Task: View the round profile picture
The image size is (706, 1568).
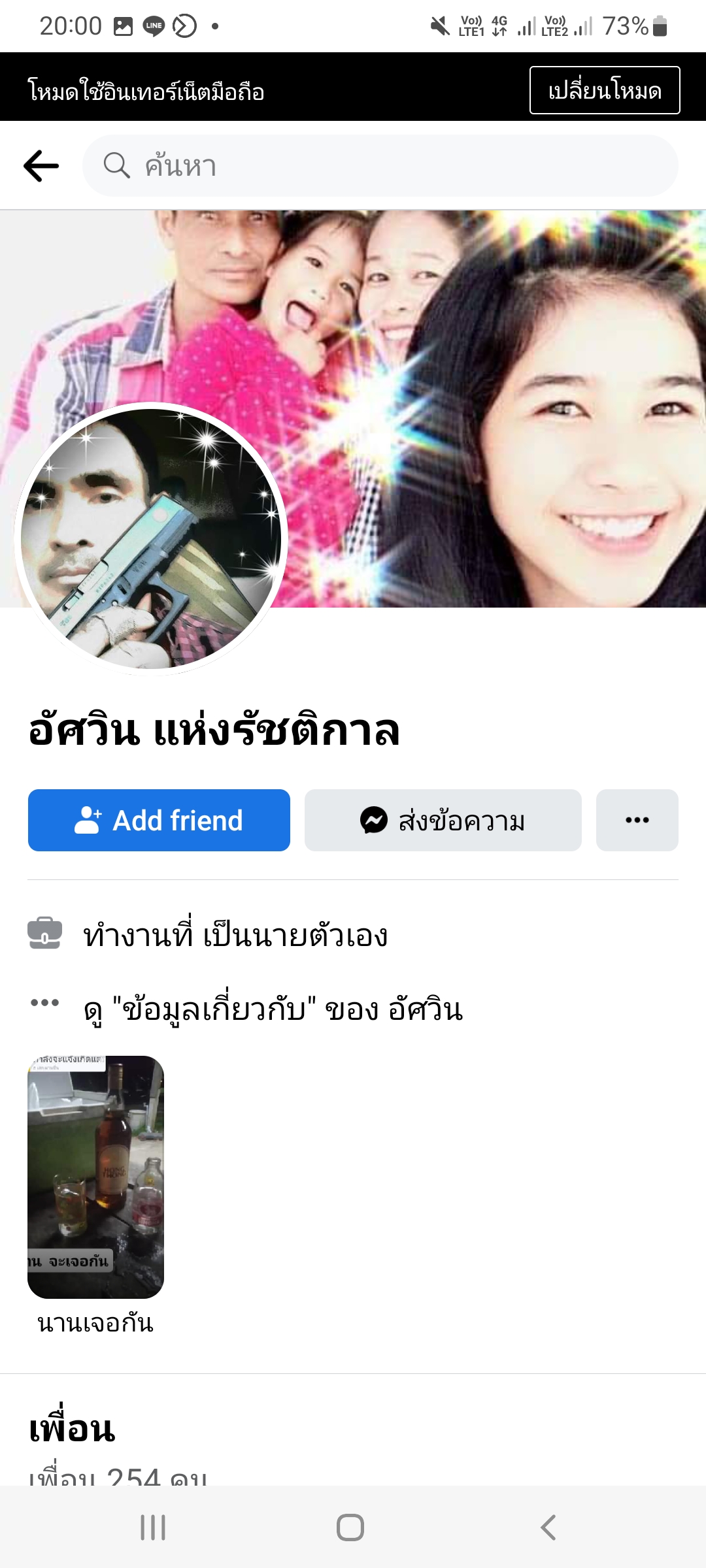Action: pos(151,539)
